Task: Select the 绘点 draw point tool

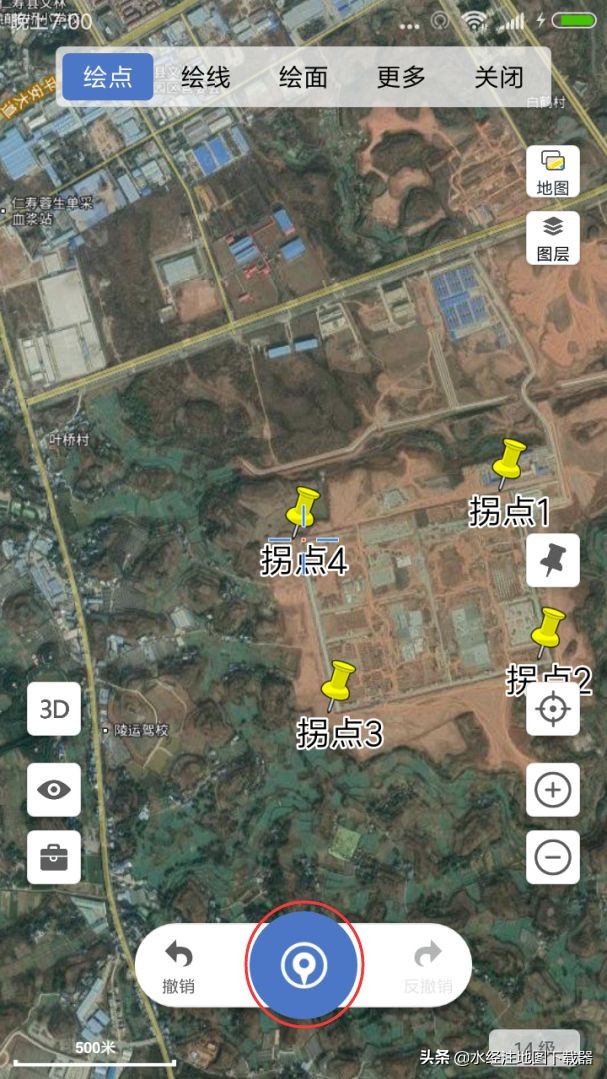Action: [109, 77]
